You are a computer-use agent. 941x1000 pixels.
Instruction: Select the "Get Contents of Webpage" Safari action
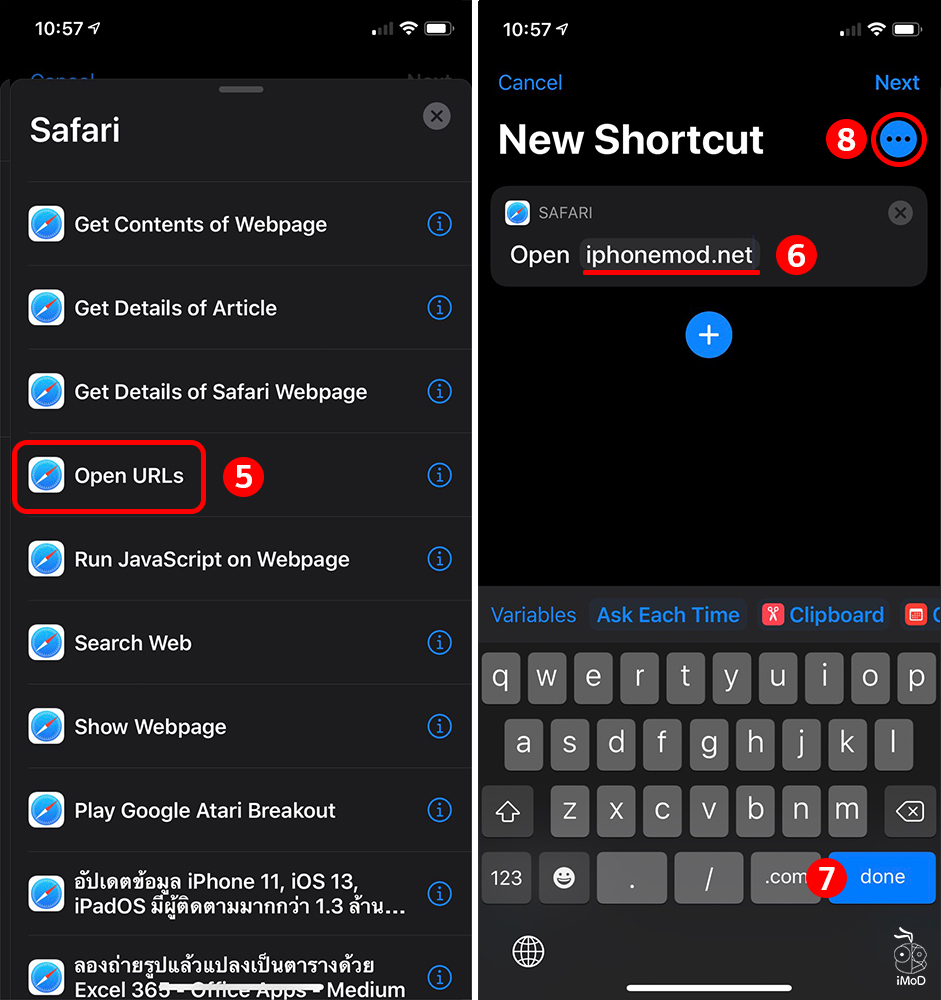200,224
